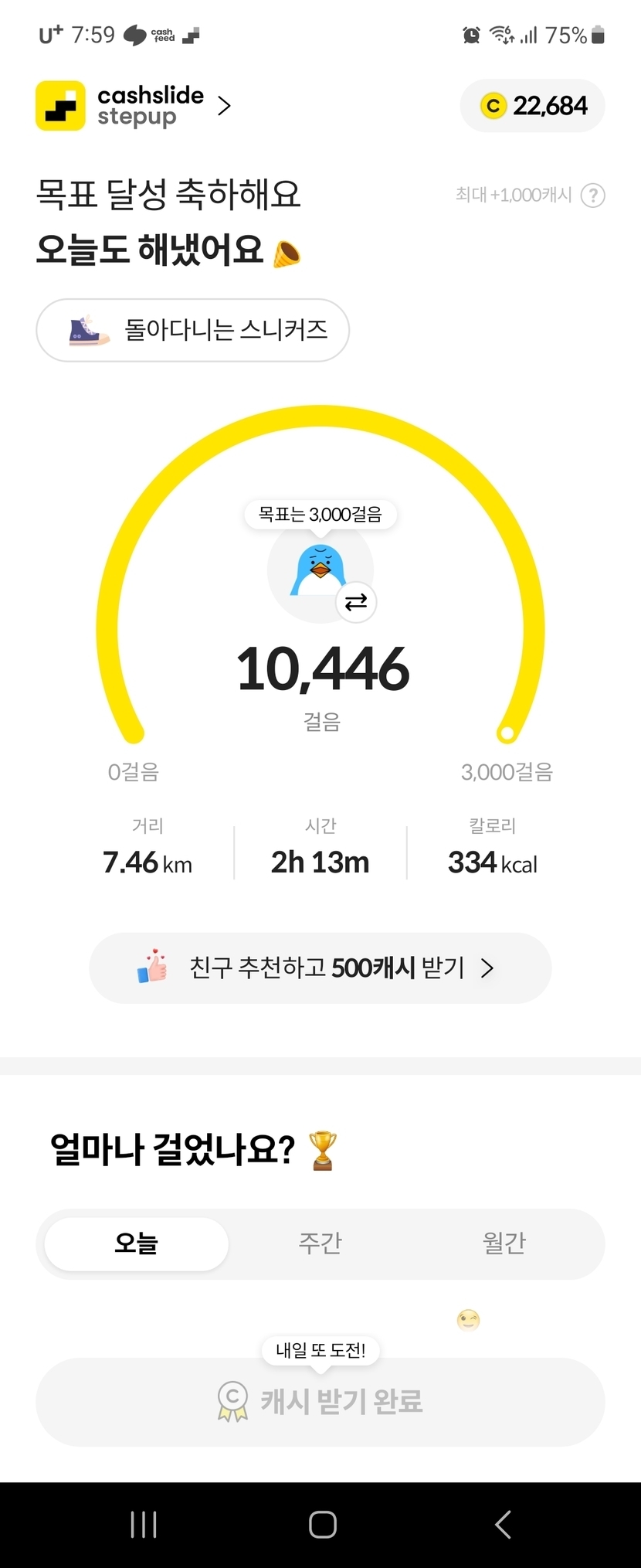Go back using the system back button

click(503, 1525)
